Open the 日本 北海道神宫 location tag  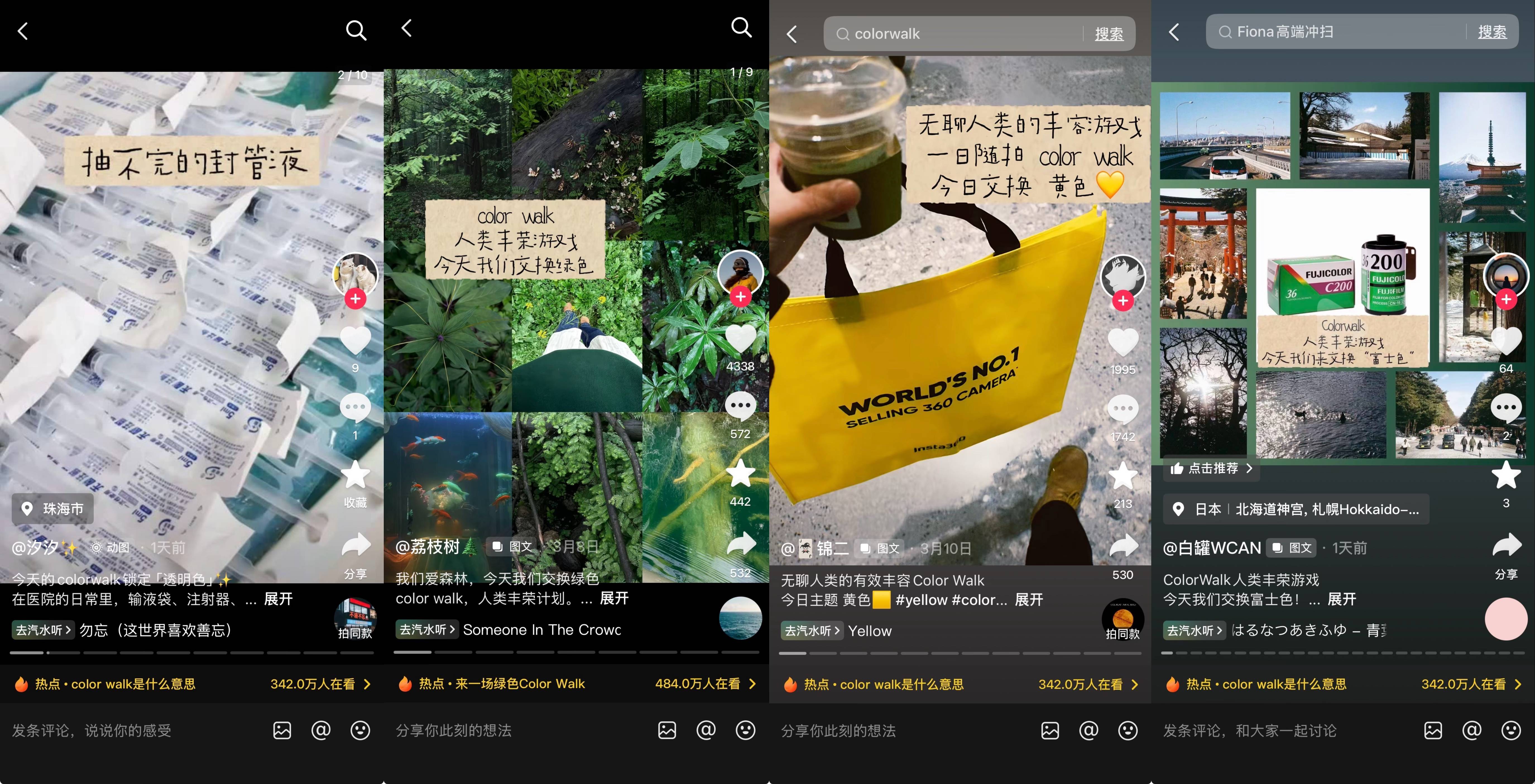click(1297, 509)
